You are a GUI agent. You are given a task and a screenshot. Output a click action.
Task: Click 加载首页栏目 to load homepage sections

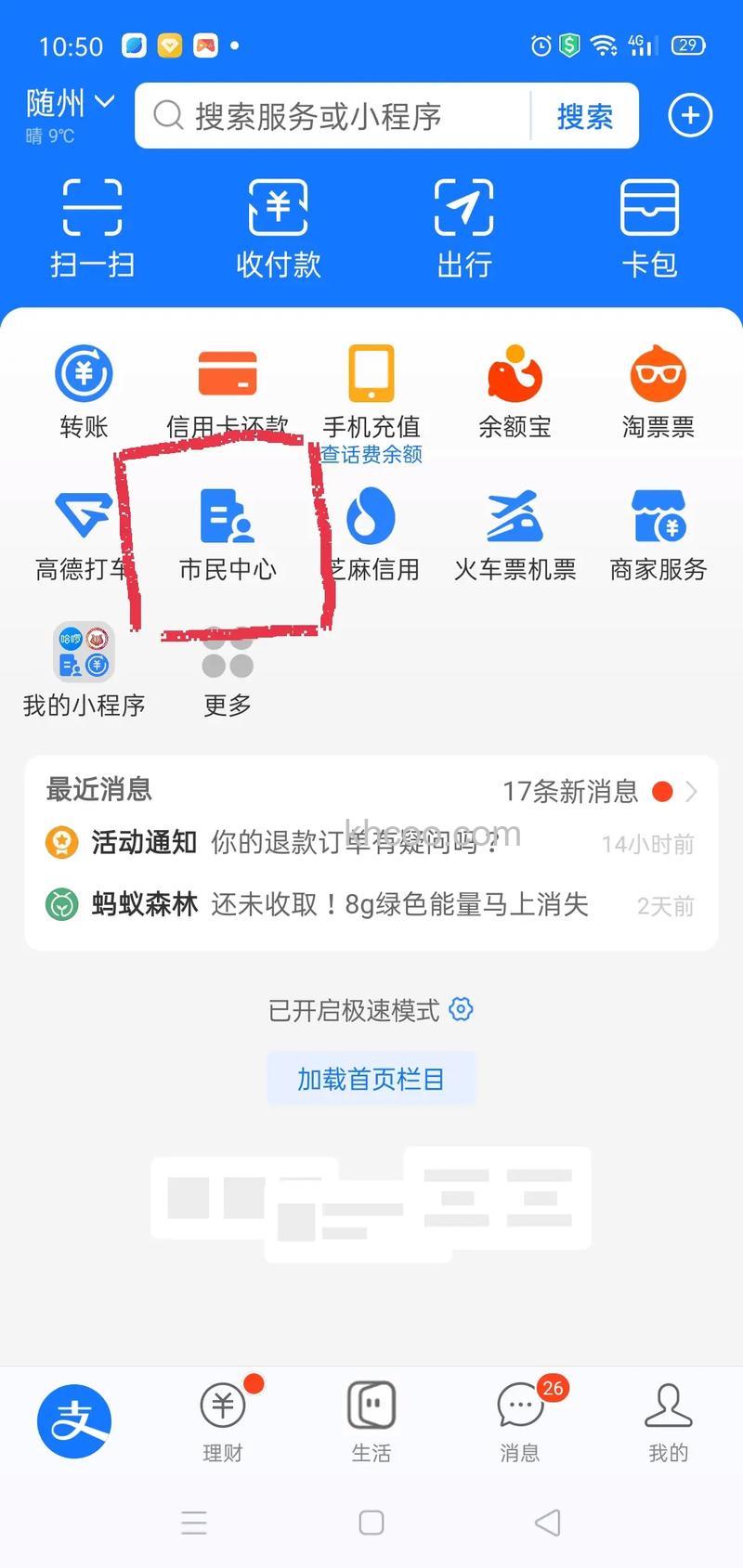pyautogui.click(x=371, y=1078)
